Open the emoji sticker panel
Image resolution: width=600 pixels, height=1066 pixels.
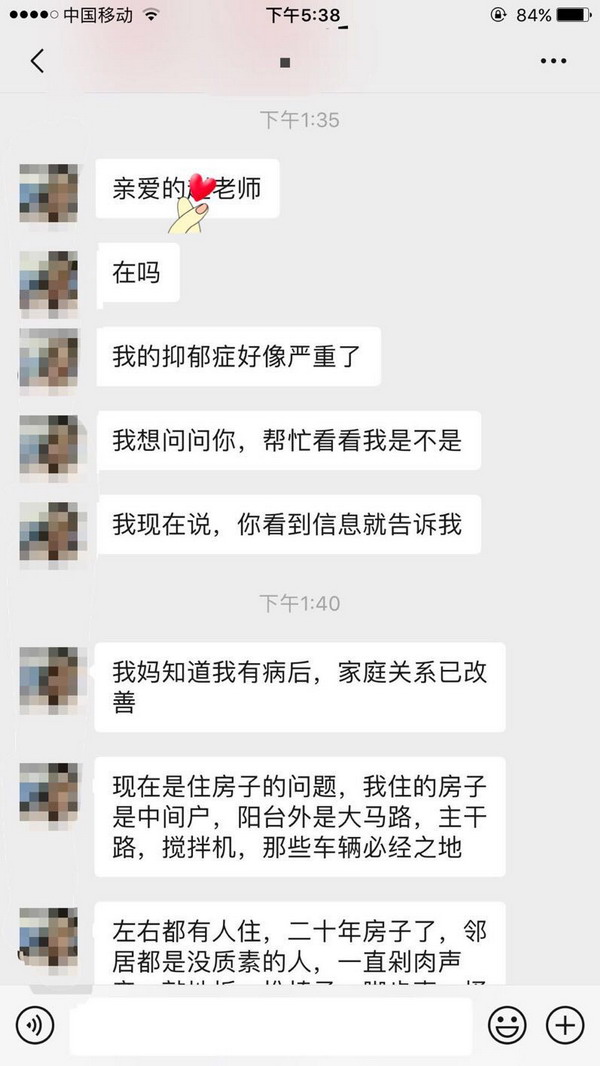[x=507, y=1025]
